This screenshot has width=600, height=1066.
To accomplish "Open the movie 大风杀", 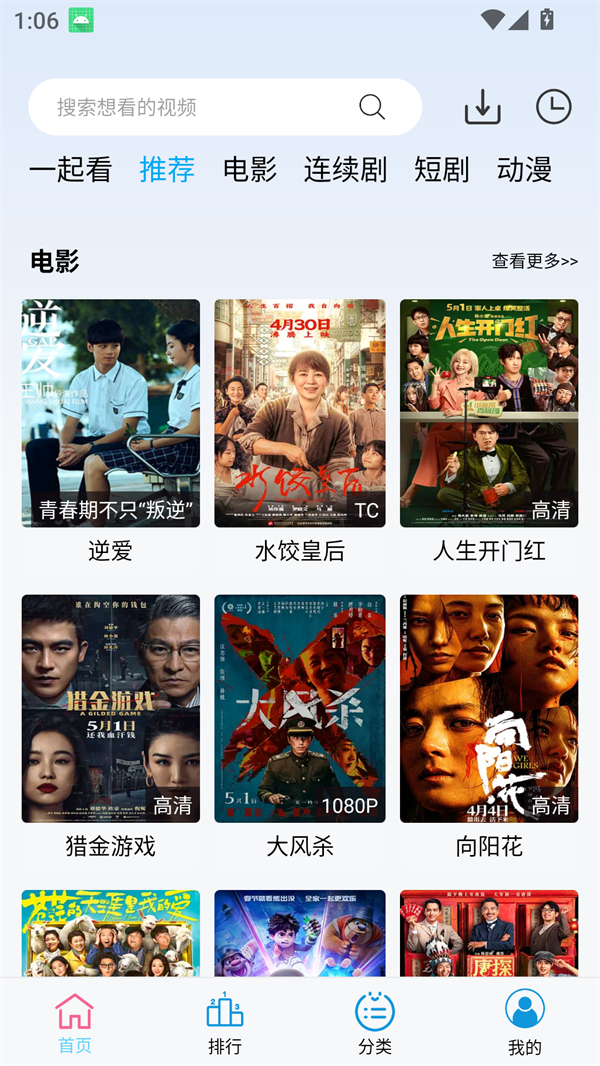I will pyautogui.click(x=300, y=708).
